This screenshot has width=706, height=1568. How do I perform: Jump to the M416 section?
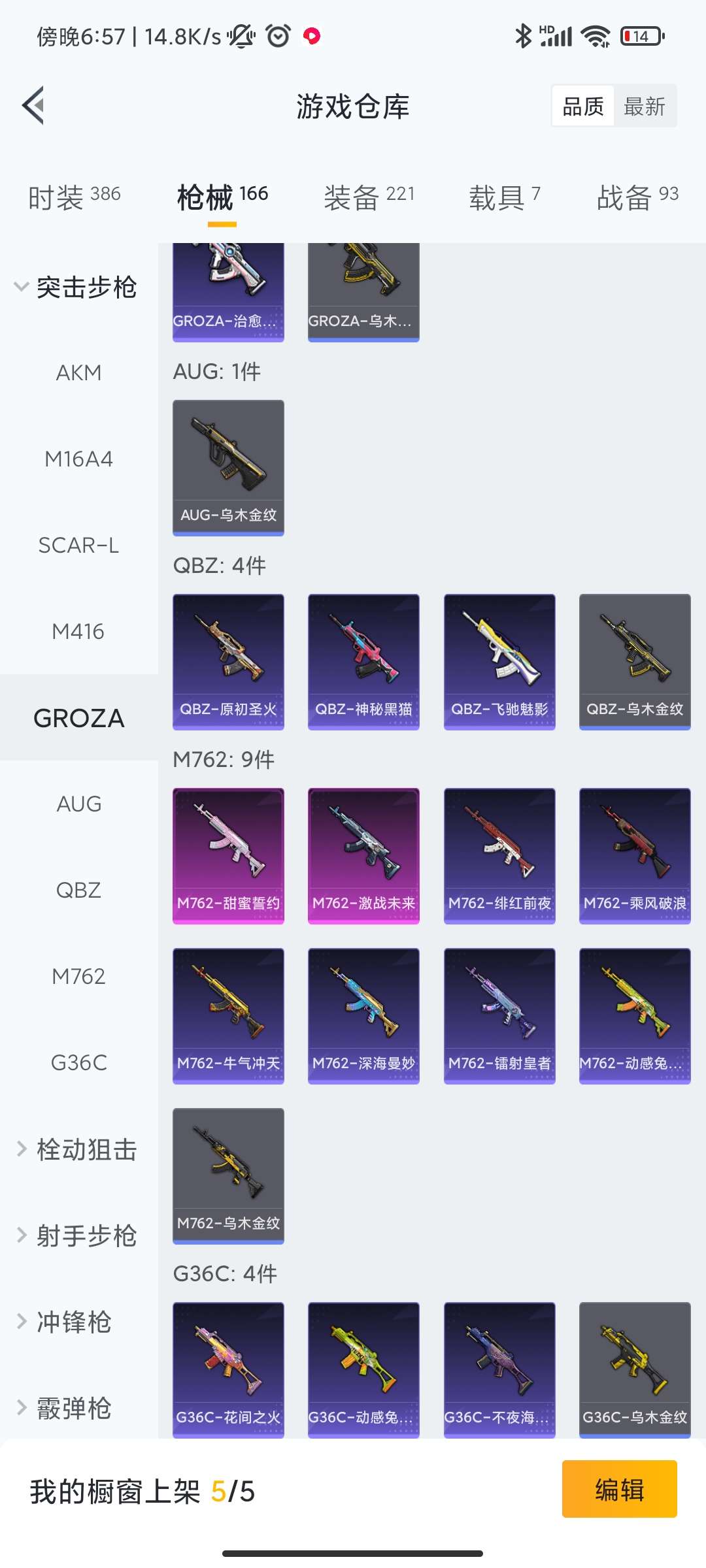pyautogui.click(x=78, y=632)
